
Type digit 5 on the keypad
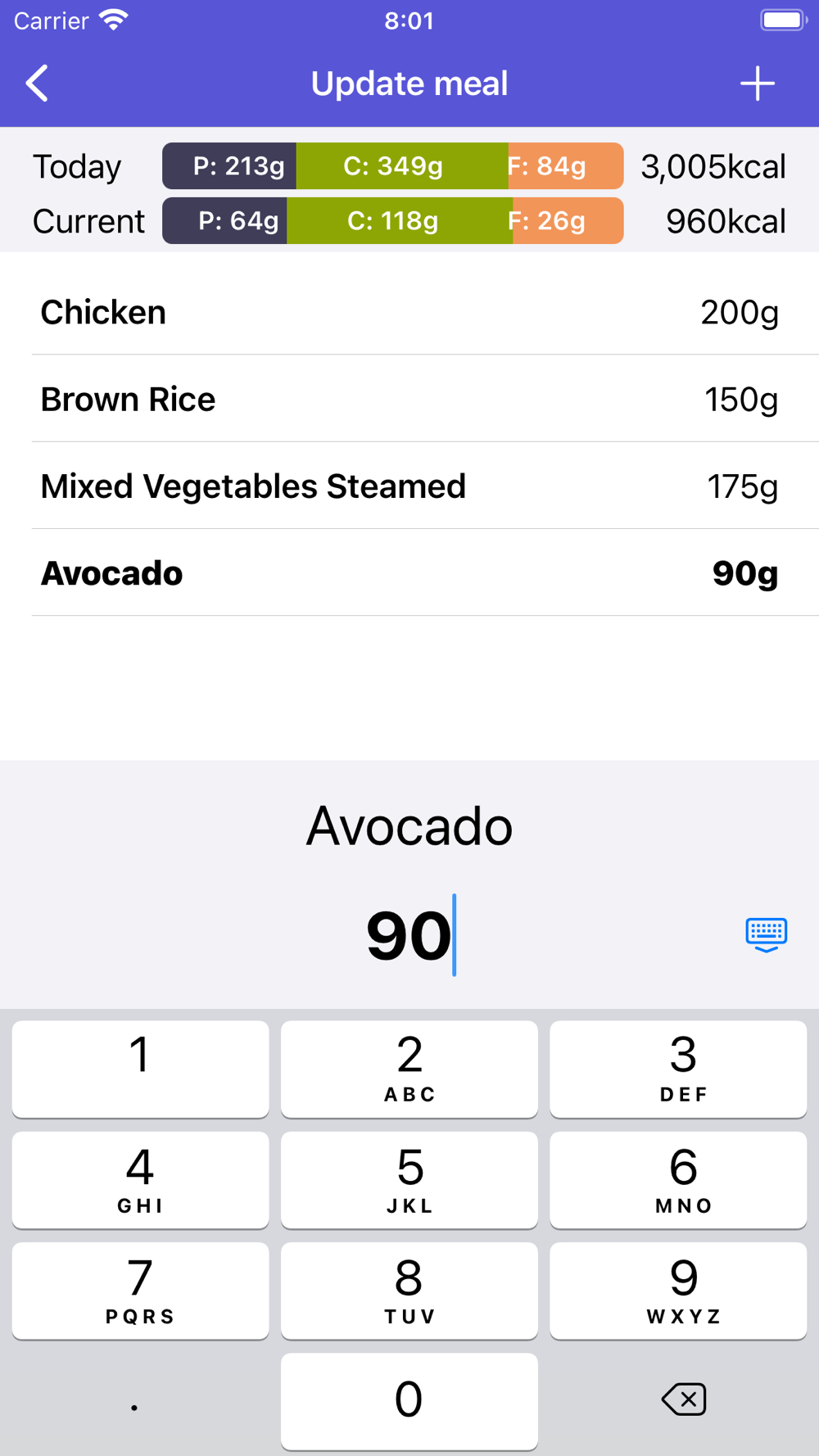pos(409,1180)
